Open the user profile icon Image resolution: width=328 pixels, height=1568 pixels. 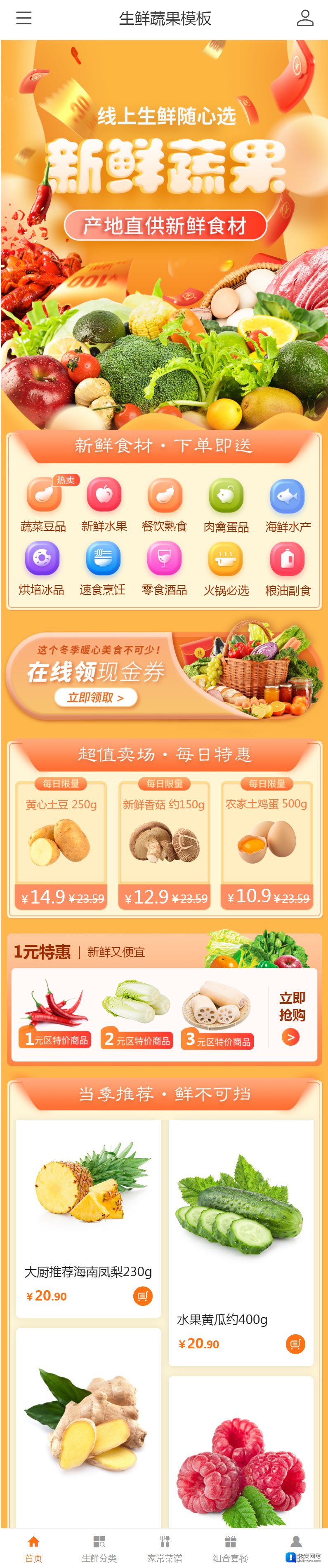click(305, 18)
